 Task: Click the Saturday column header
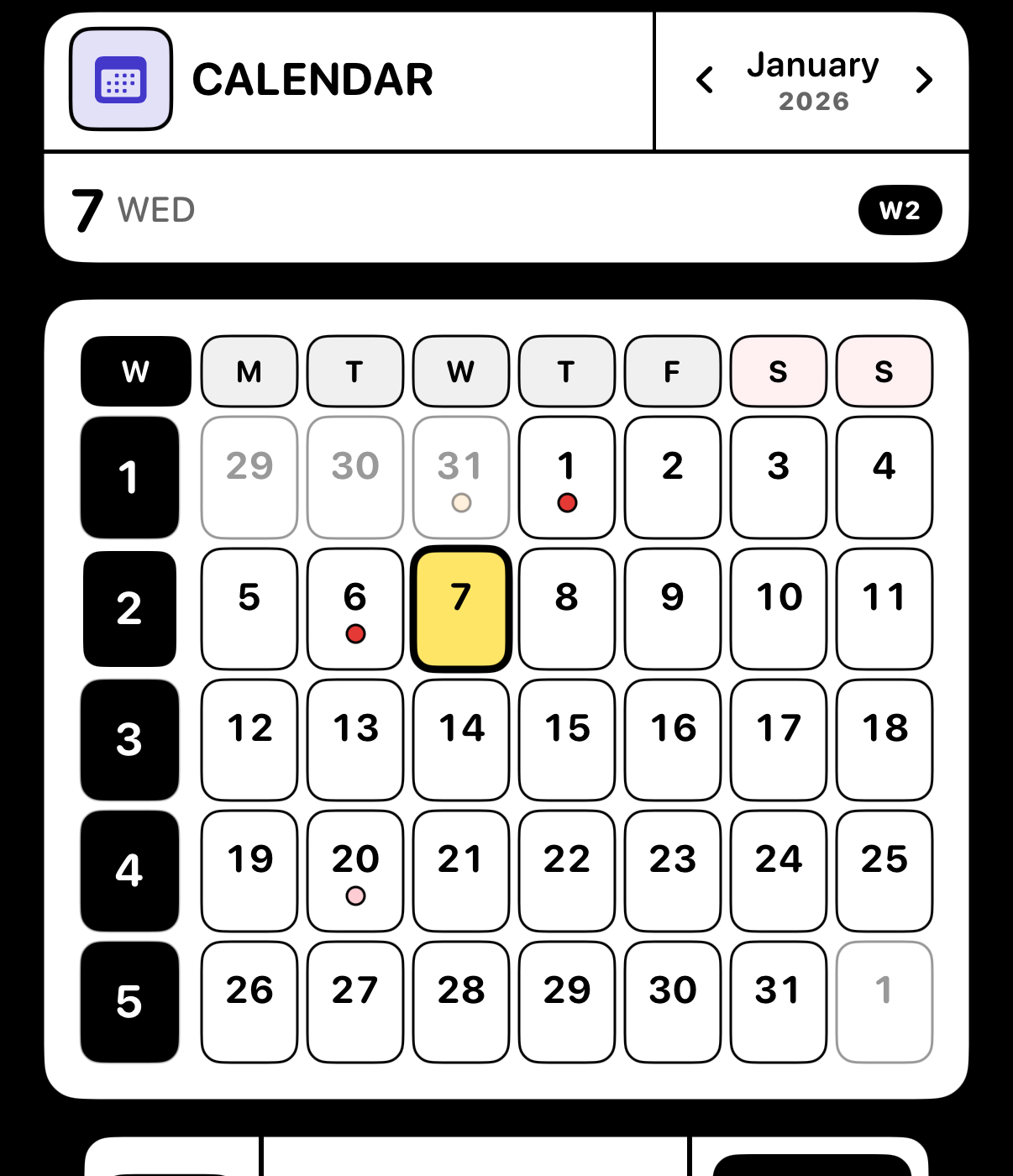tap(779, 370)
